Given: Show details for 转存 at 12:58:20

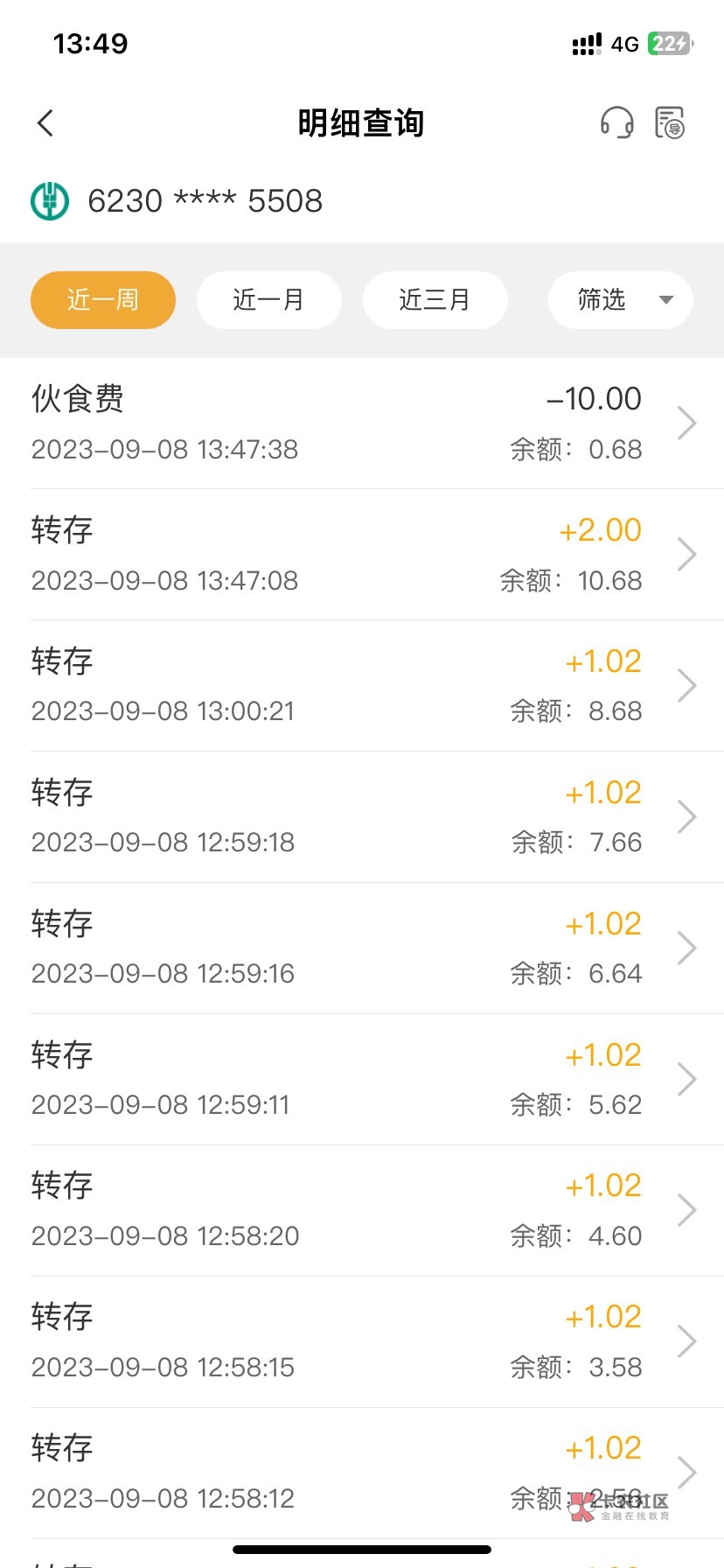Looking at the screenshot, I should tap(362, 1211).
